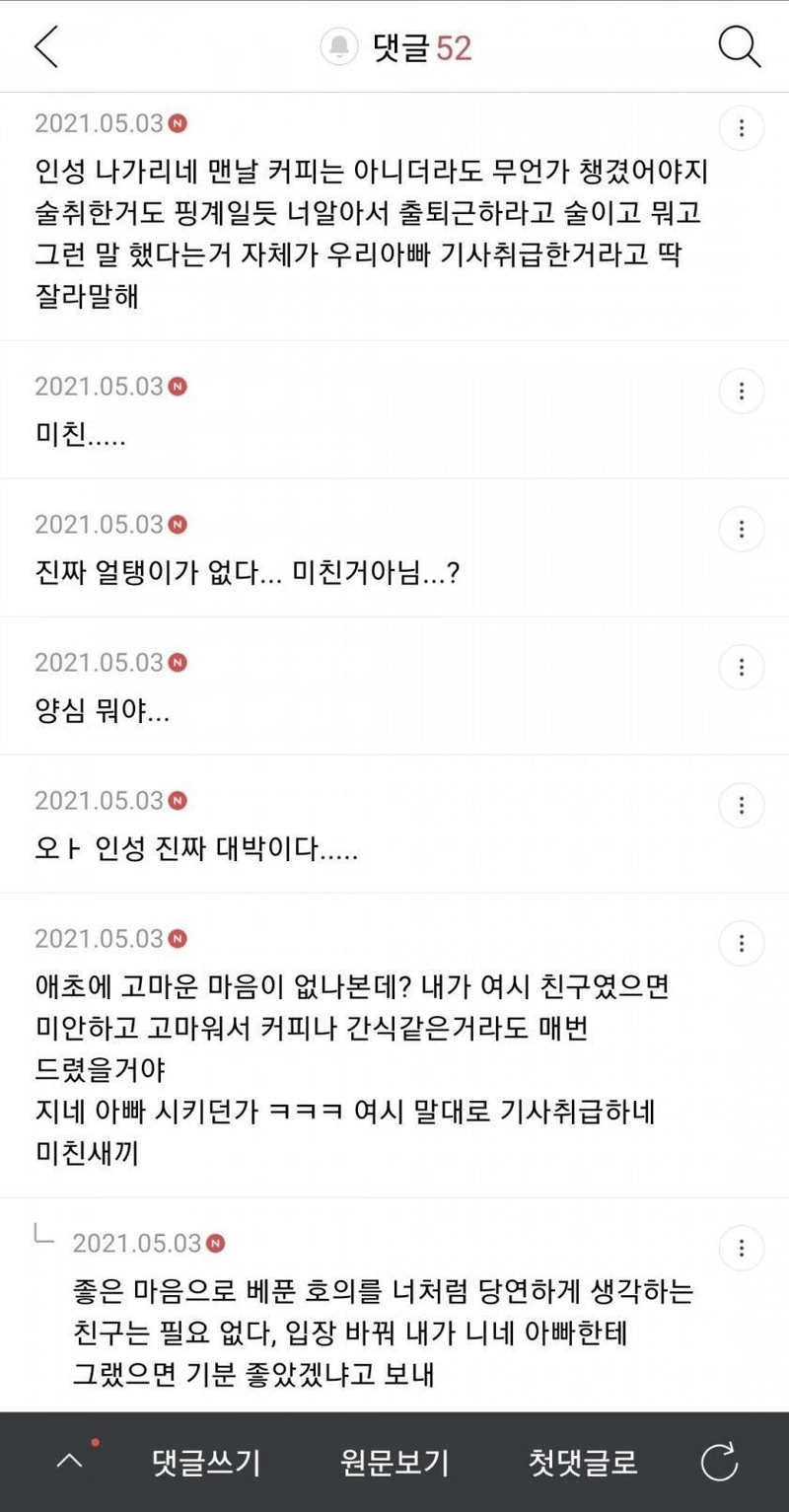Tap the N badge on the reply dated 2021.05.03
This screenshot has height=1512, width=789.
217,1242
